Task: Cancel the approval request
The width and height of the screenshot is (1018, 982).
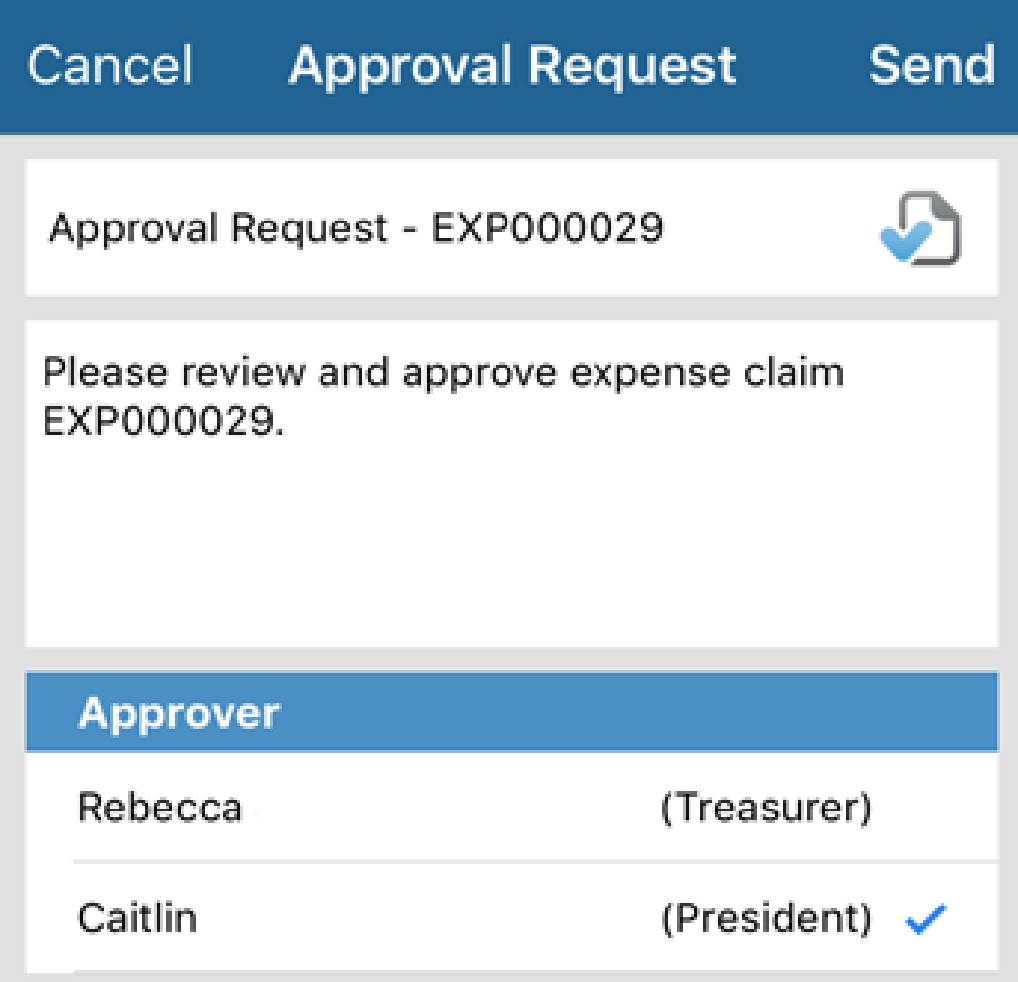Action: point(109,66)
